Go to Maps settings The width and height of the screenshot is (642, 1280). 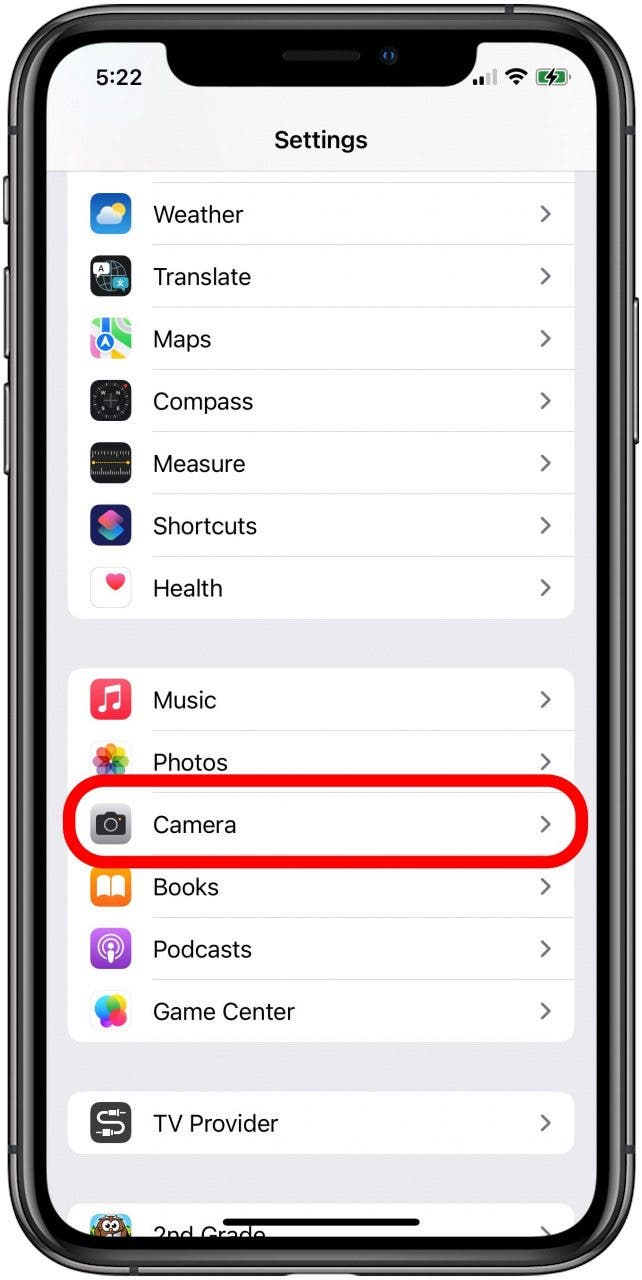click(320, 339)
